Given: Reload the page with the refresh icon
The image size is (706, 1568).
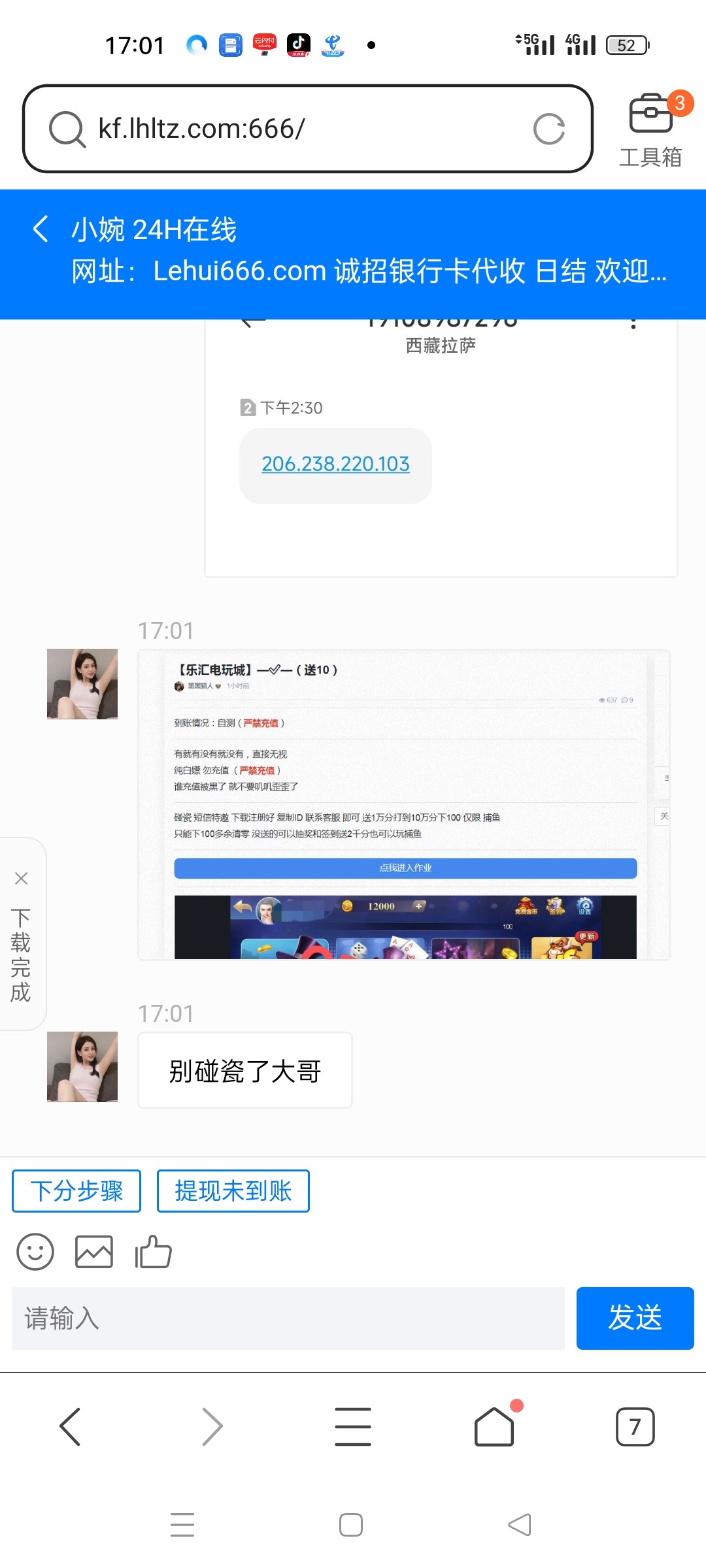Looking at the screenshot, I should point(548,129).
